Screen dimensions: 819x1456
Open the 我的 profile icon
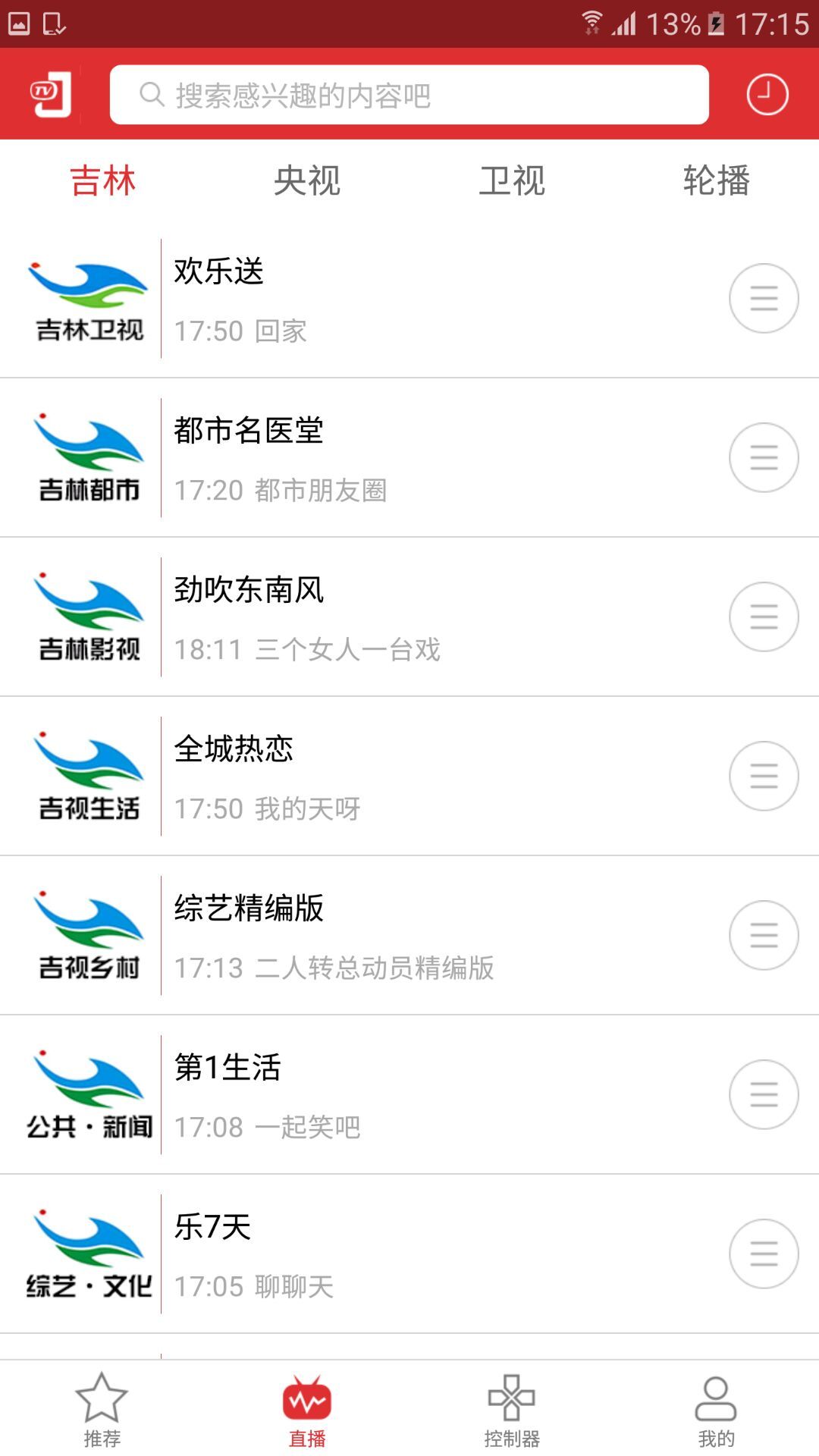[715, 1407]
